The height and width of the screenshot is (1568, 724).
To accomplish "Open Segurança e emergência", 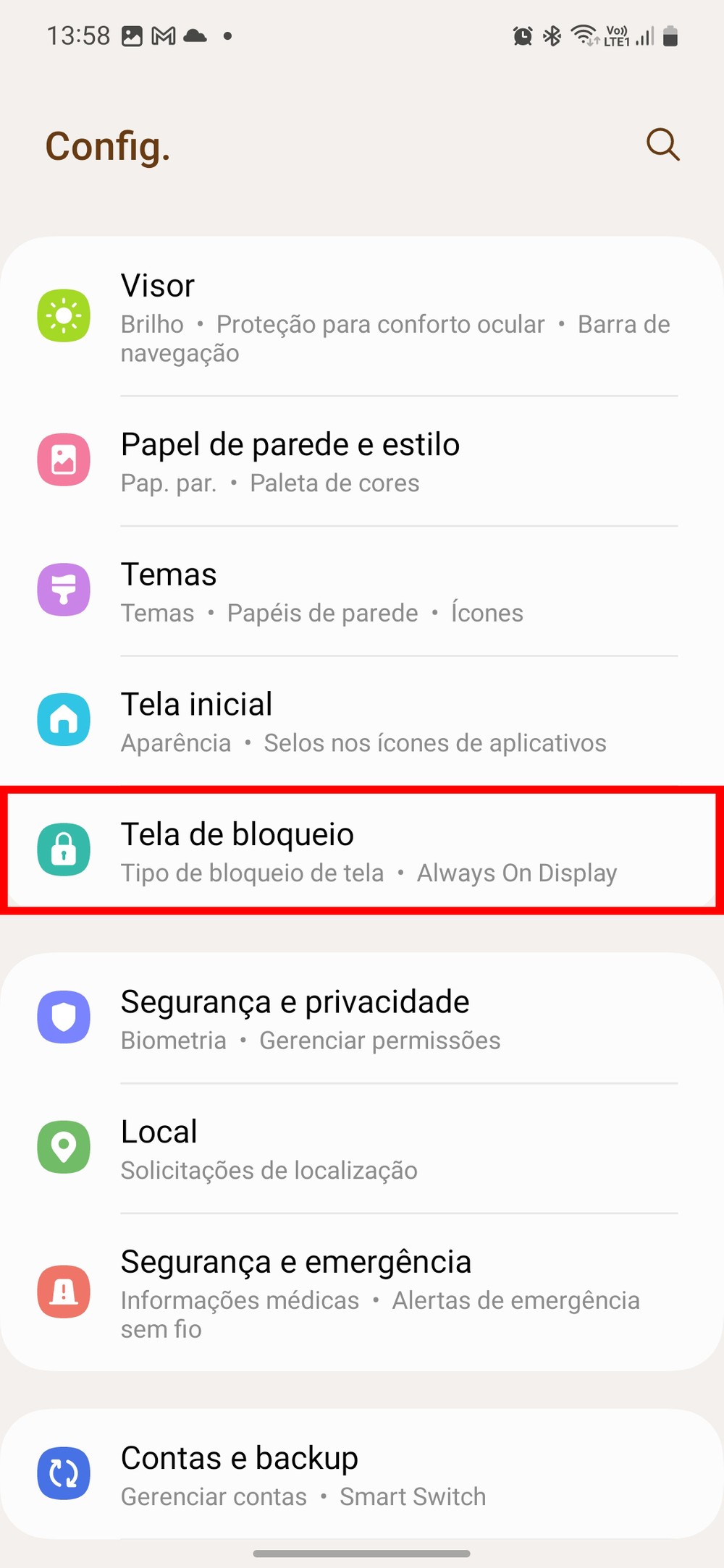I will (x=362, y=1292).
